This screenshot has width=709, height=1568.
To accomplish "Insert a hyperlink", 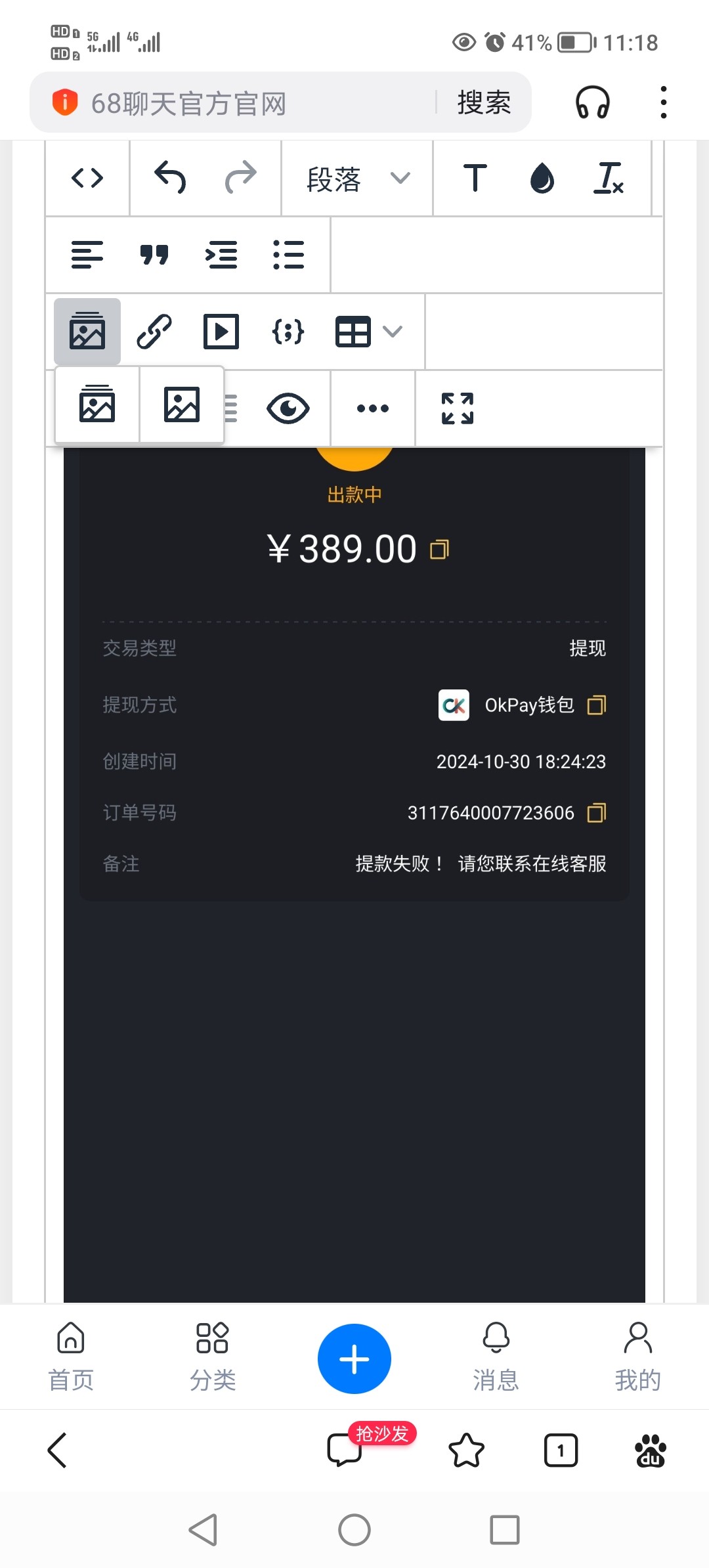I will pyautogui.click(x=154, y=332).
